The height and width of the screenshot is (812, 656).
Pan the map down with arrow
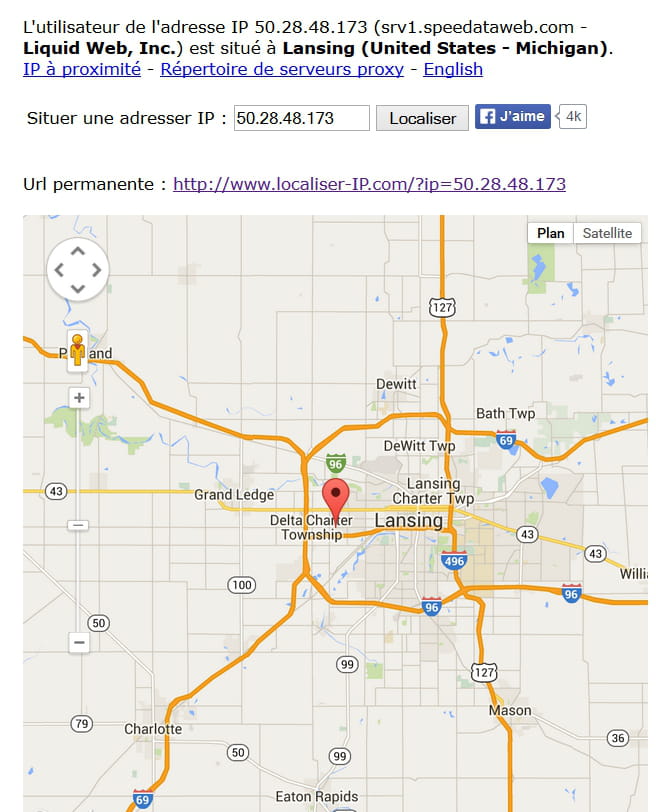[x=78, y=289]
